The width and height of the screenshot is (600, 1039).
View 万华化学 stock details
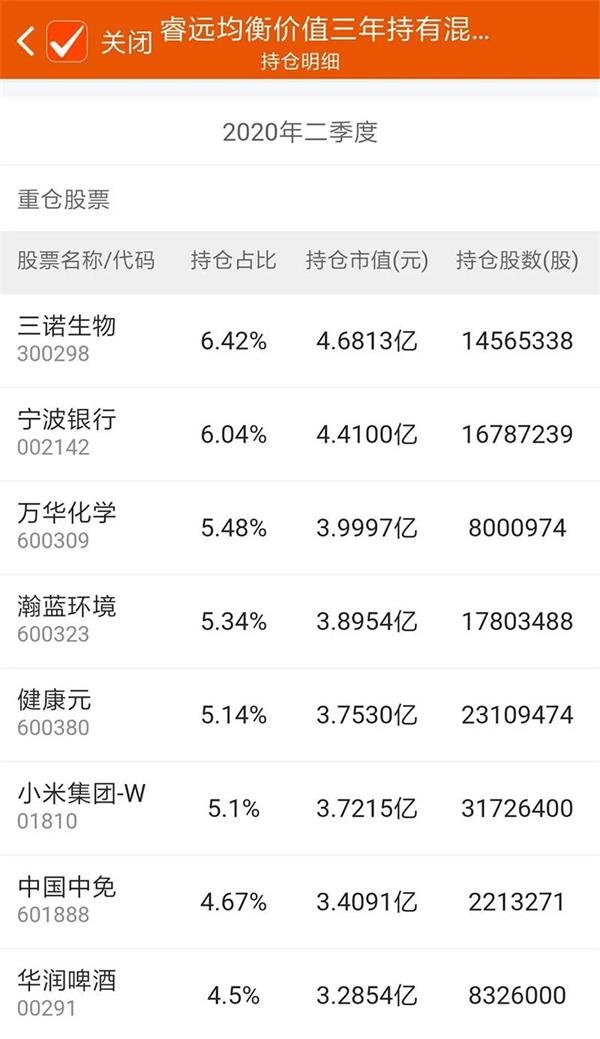click(300, 527)
